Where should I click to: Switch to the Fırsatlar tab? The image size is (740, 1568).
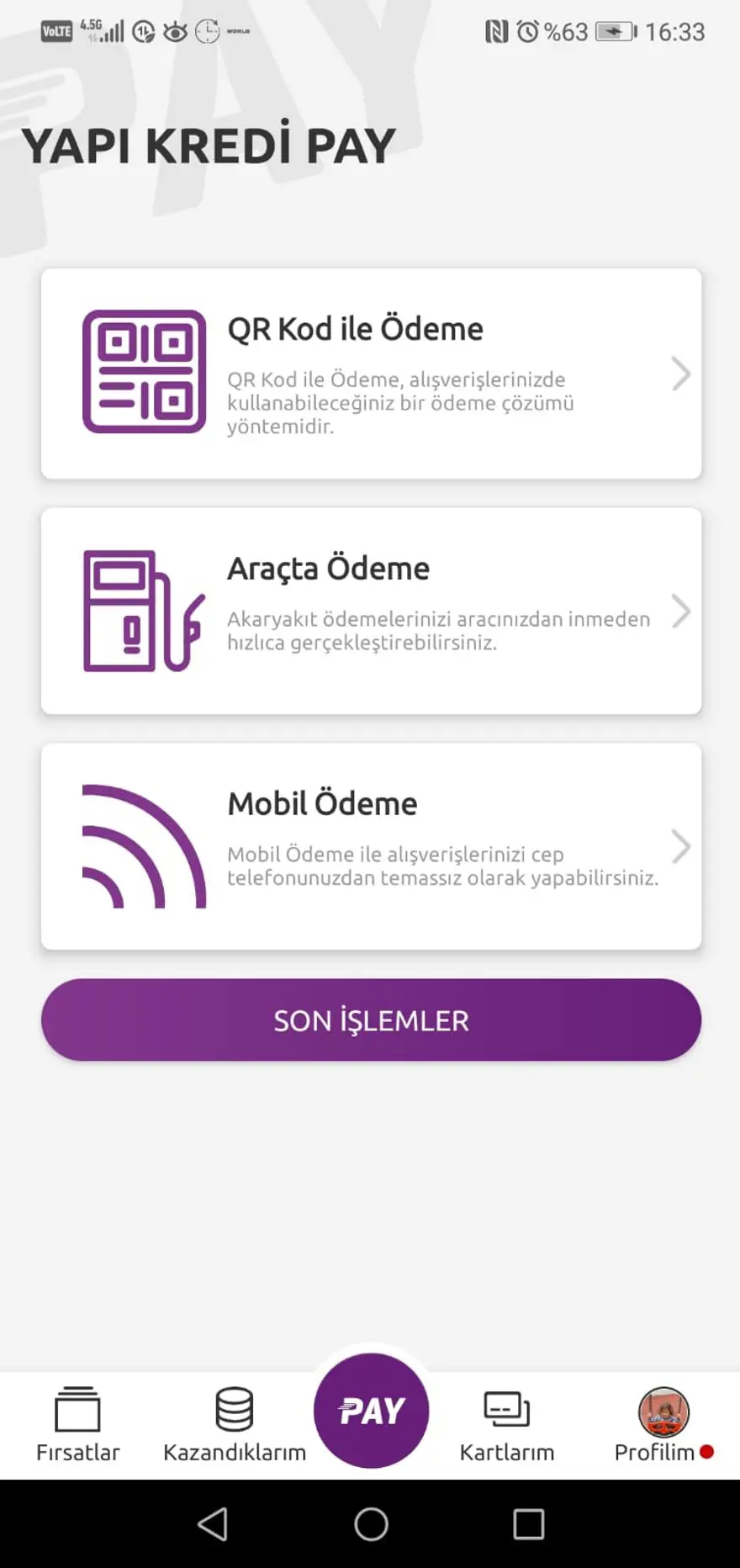77,1426
